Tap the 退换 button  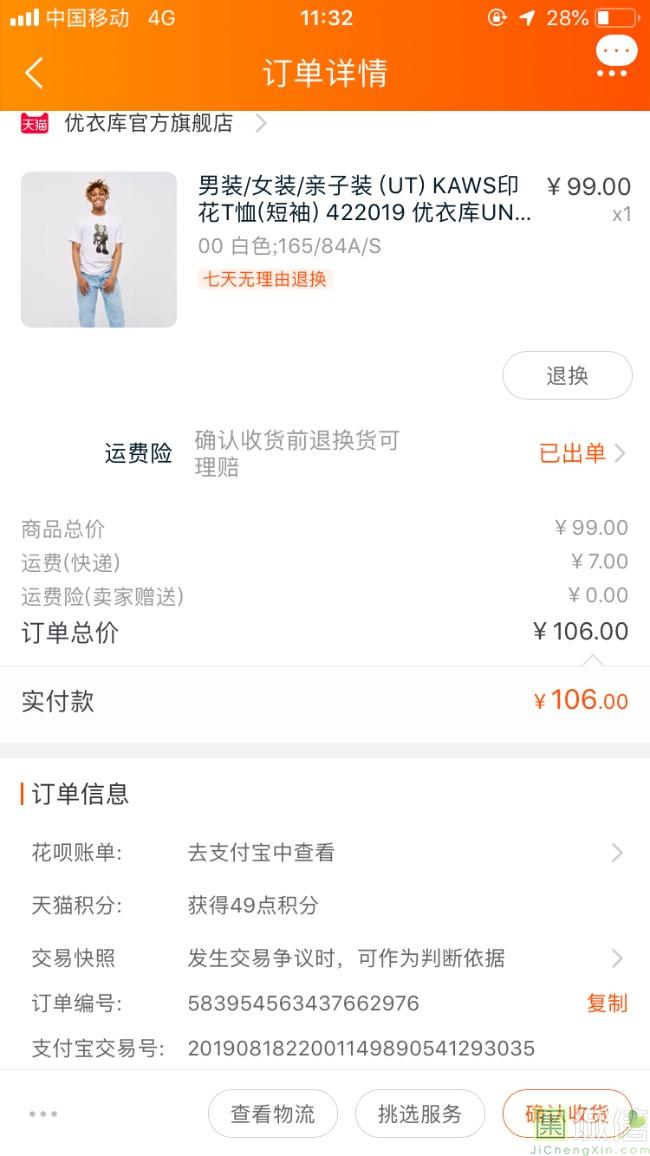point(567,376)
